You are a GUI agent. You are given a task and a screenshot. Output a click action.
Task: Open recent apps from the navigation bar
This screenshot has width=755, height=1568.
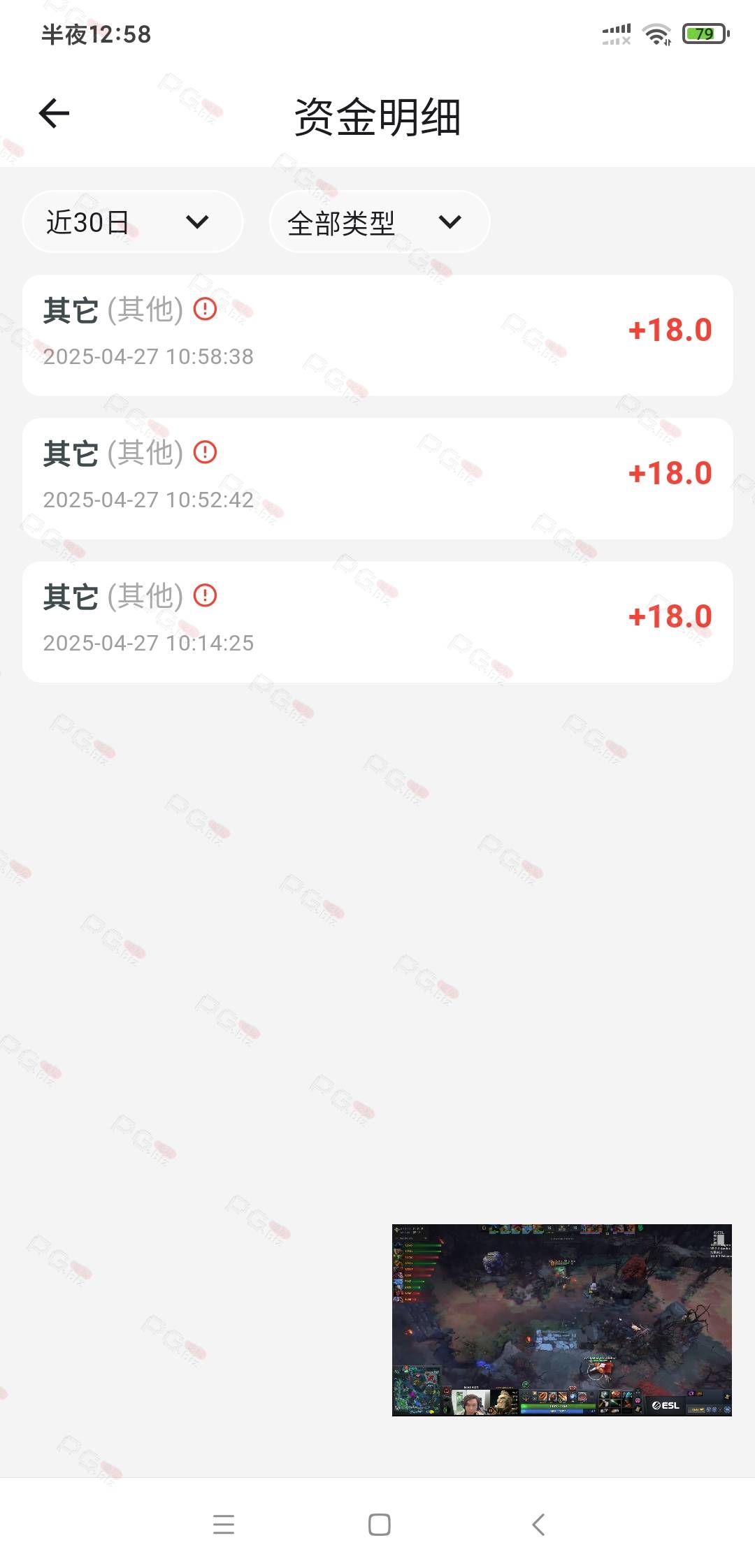click(x=224, y=1524)
